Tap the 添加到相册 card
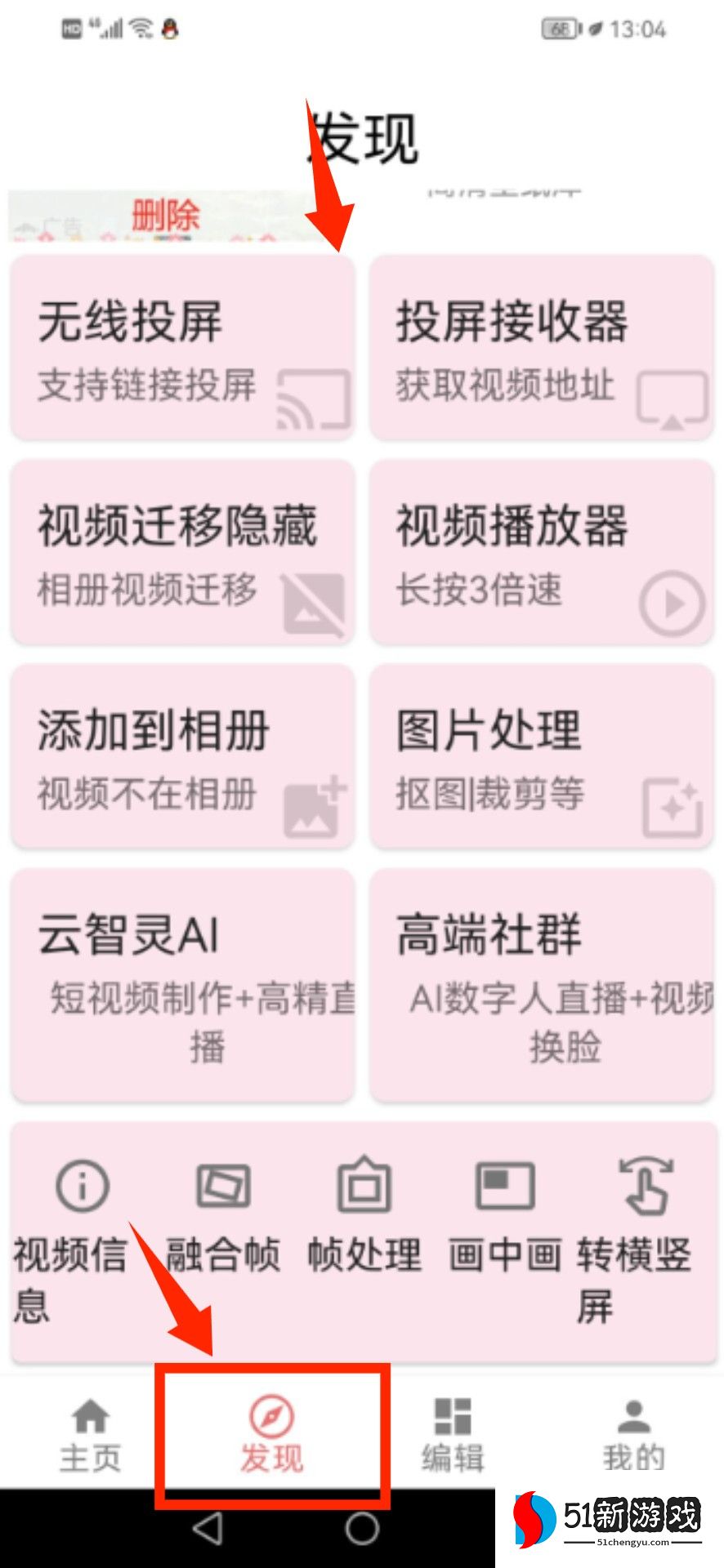Screen dimensions: 724x1568 pos(182,757)
